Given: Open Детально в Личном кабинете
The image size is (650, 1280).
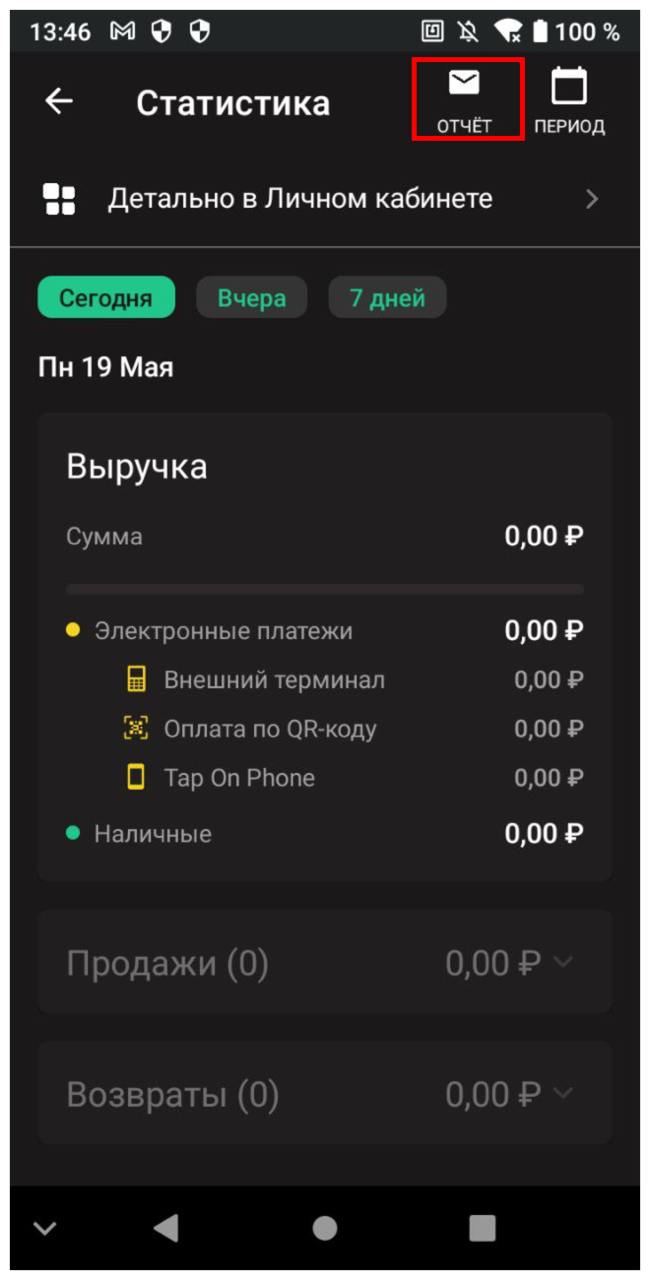Looking at the screenshot, I should click(324, 199).
